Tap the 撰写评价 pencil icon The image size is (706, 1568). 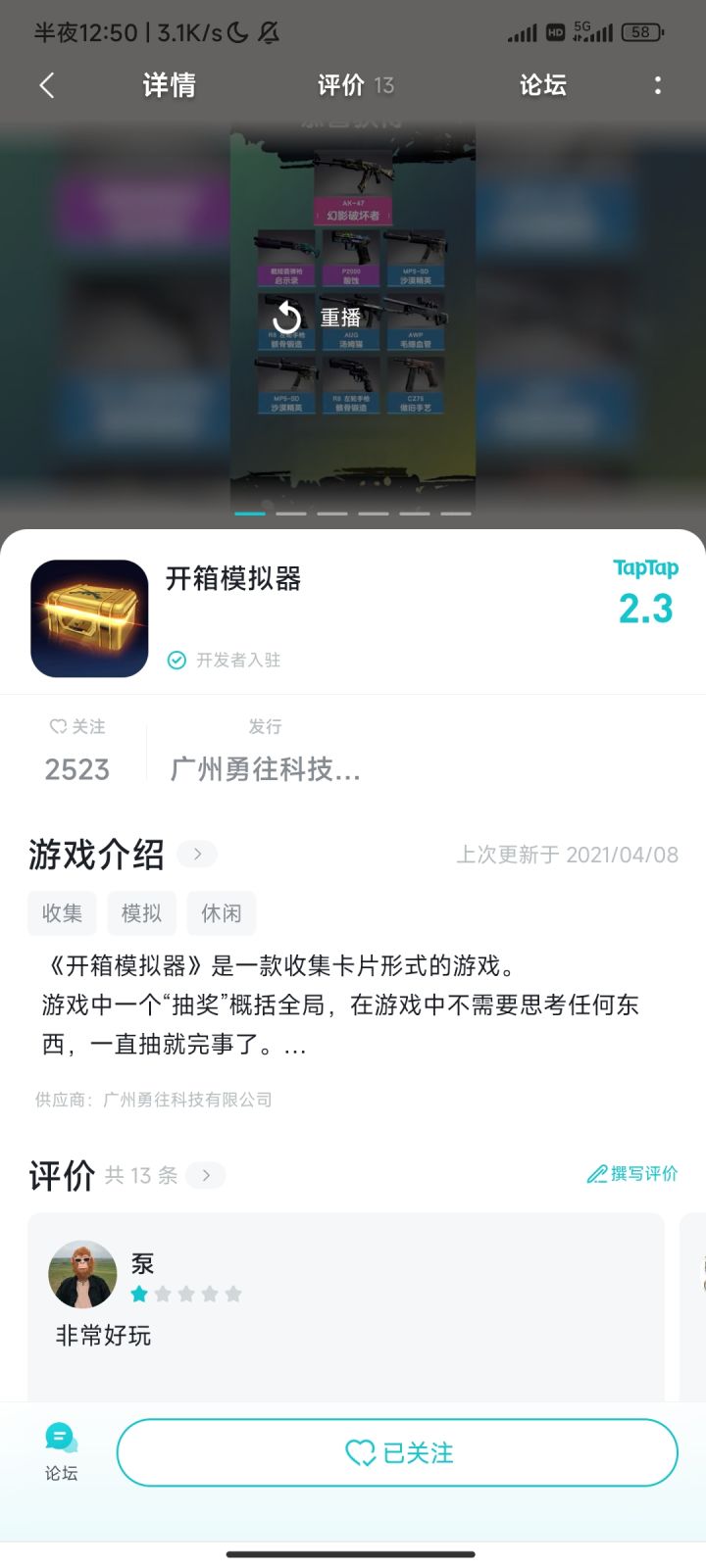pos(595,1174)
